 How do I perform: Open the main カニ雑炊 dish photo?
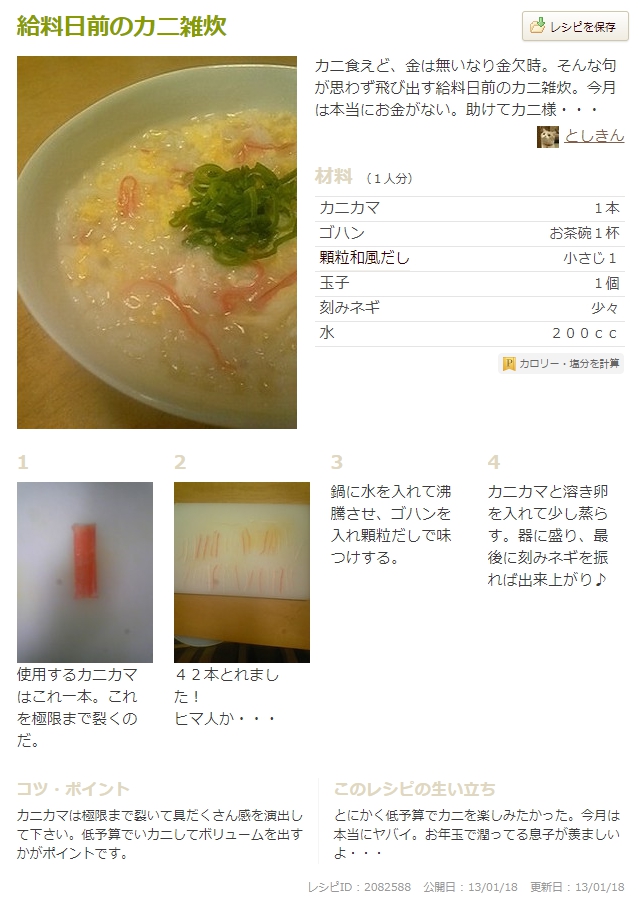[157, 242]
